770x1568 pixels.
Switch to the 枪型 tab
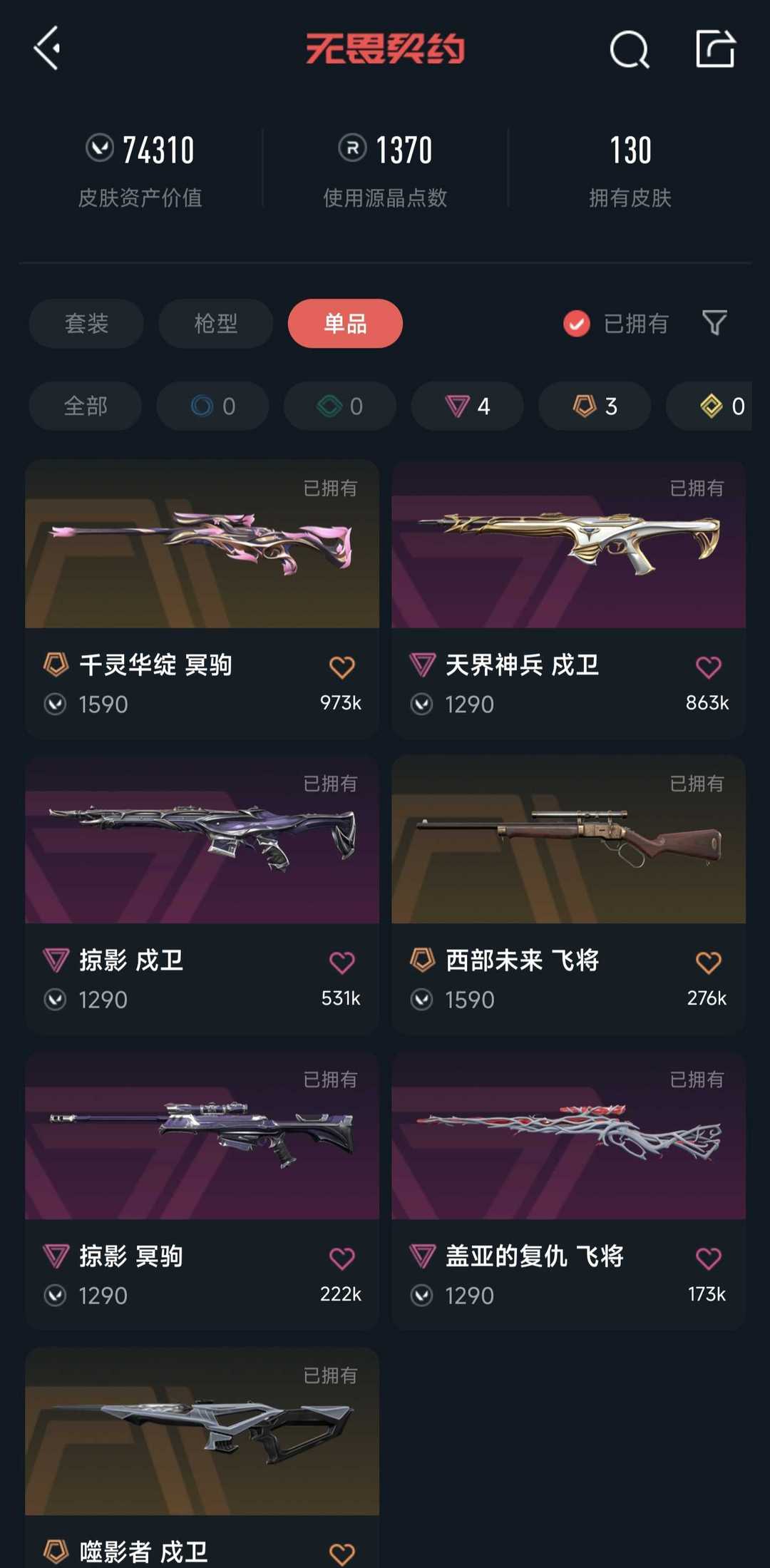click(x=215, y=324)
